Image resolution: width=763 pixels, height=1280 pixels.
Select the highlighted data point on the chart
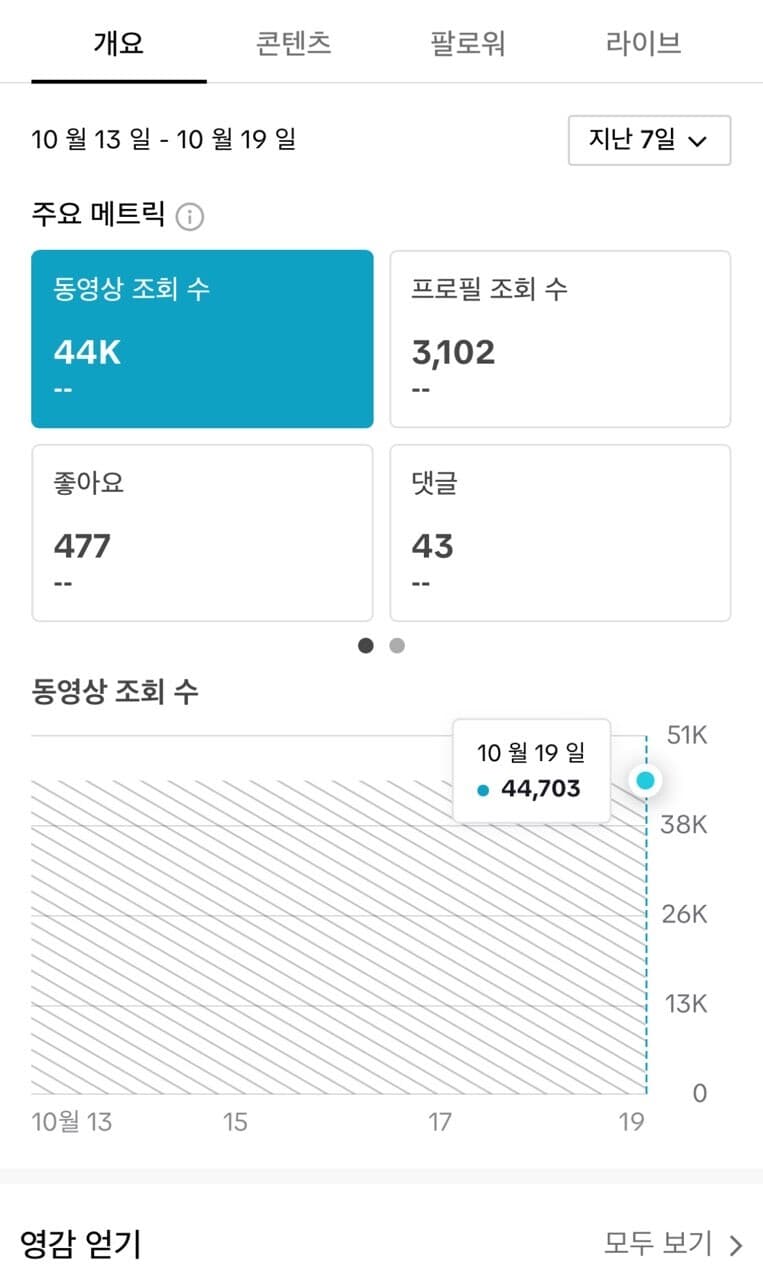point(645,779)
